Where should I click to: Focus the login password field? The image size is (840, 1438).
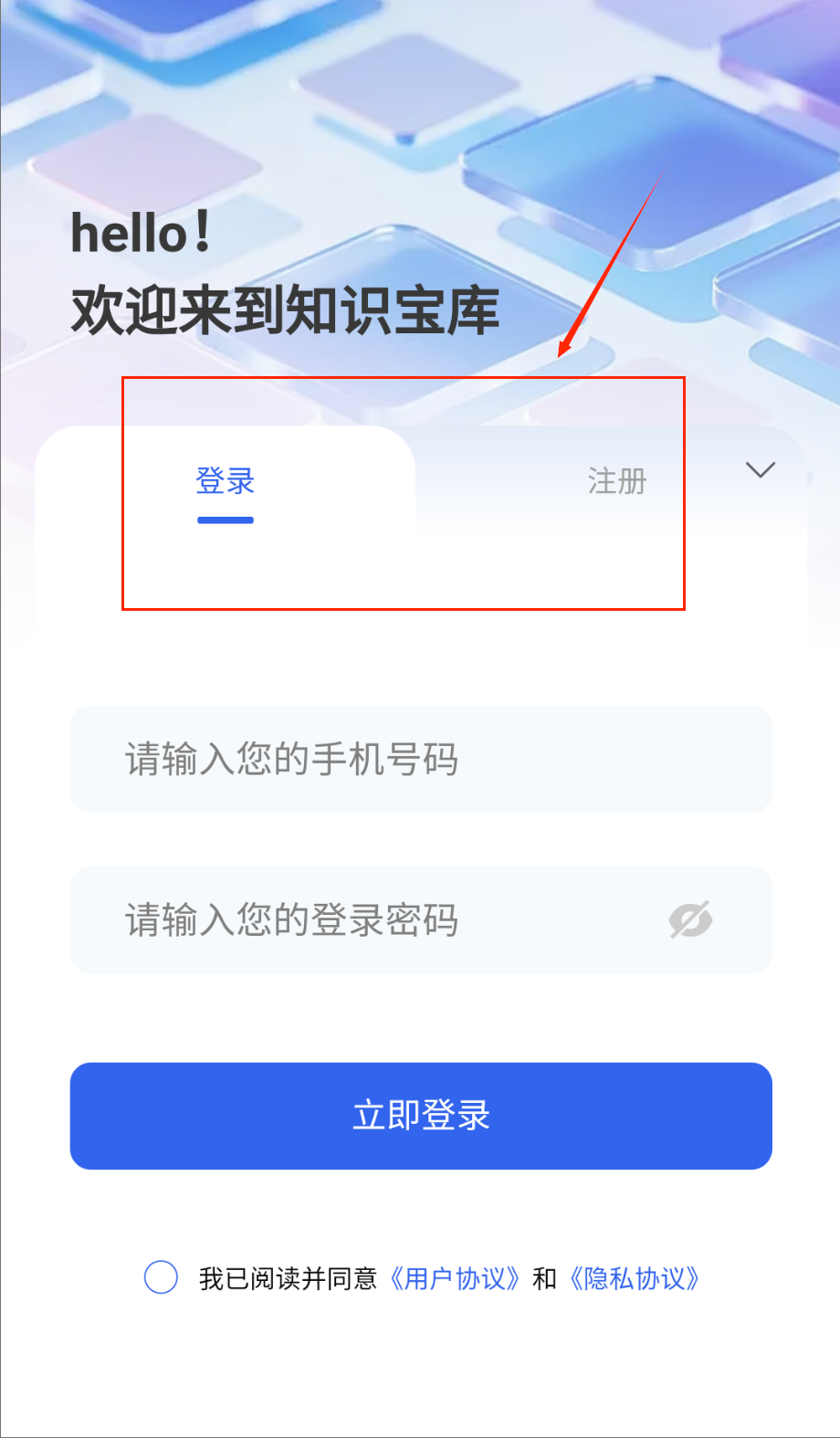pyautogui.click(x=383, y=920)
